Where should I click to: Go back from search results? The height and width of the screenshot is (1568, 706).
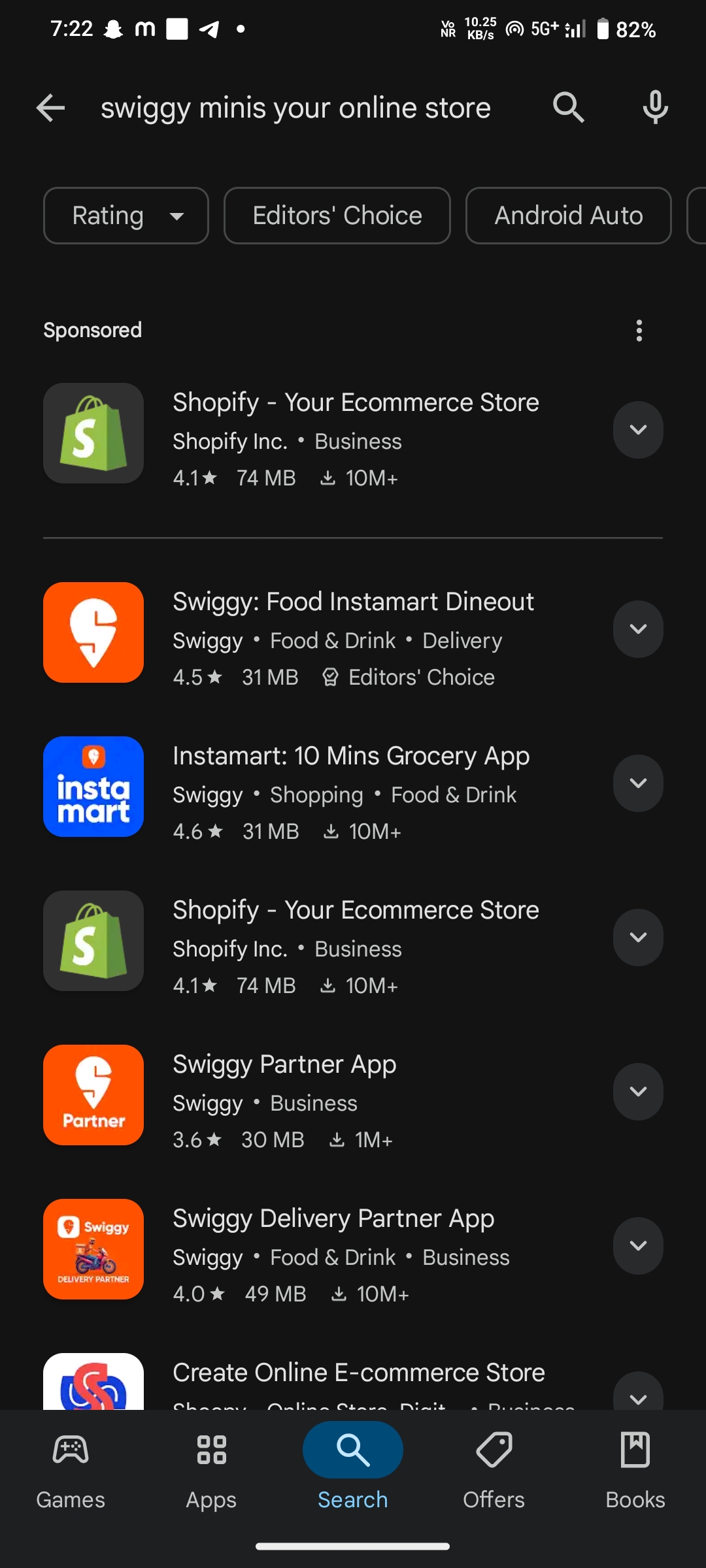pos(50,108)
